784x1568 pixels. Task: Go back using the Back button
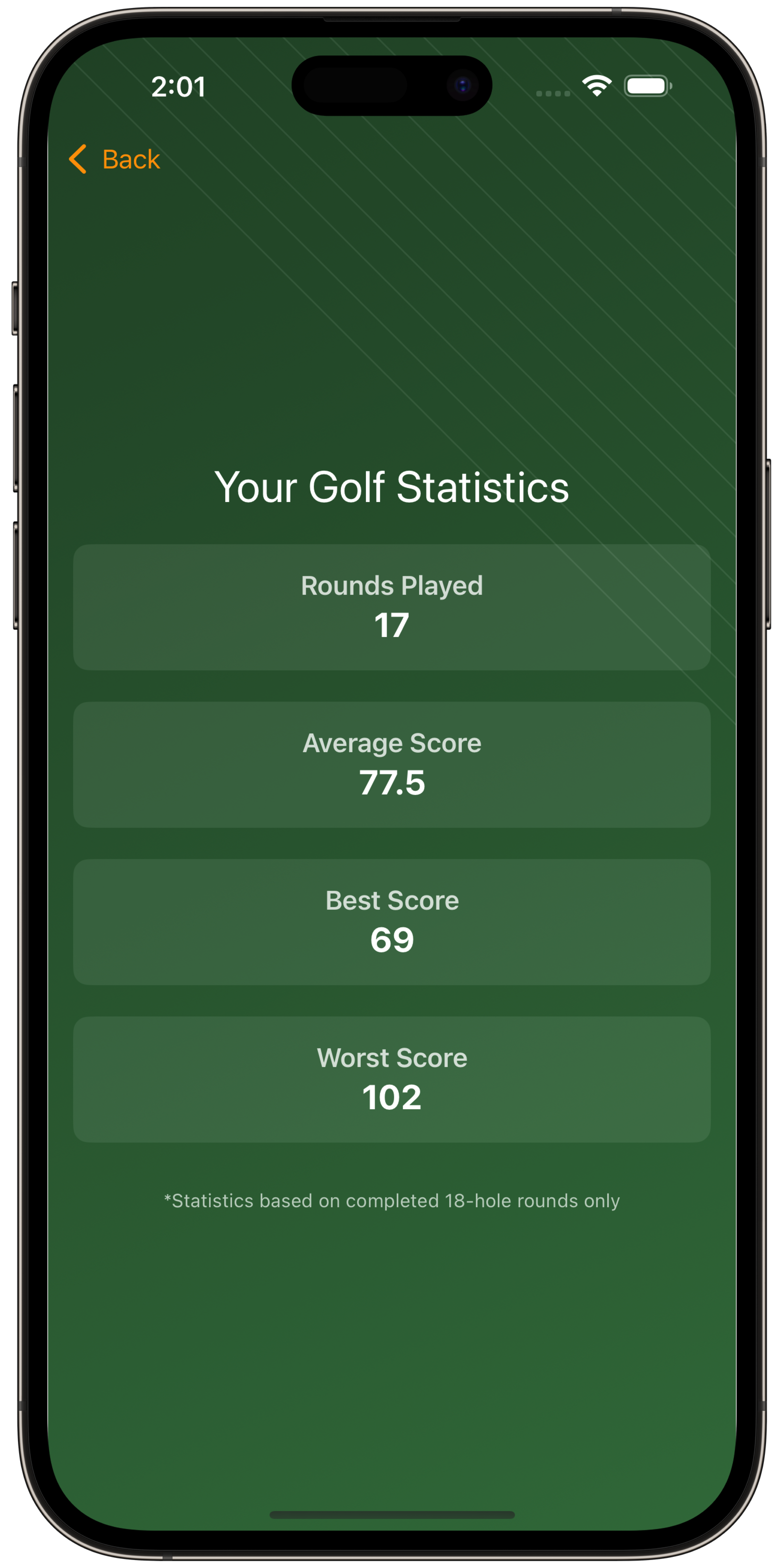pos(114,159)
